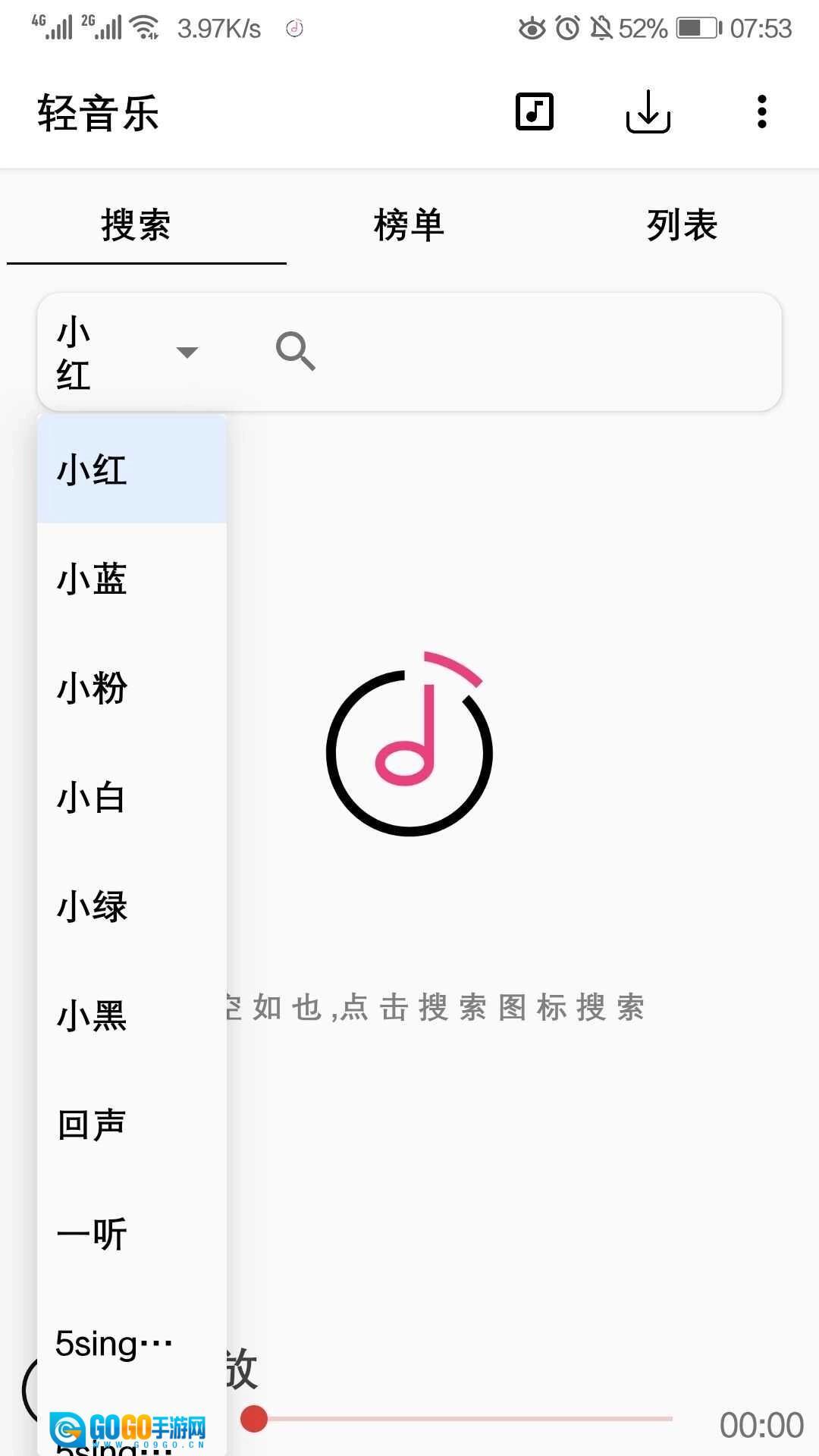
Task: Select 一听 in the dropdown
Action: [130, 1234]
